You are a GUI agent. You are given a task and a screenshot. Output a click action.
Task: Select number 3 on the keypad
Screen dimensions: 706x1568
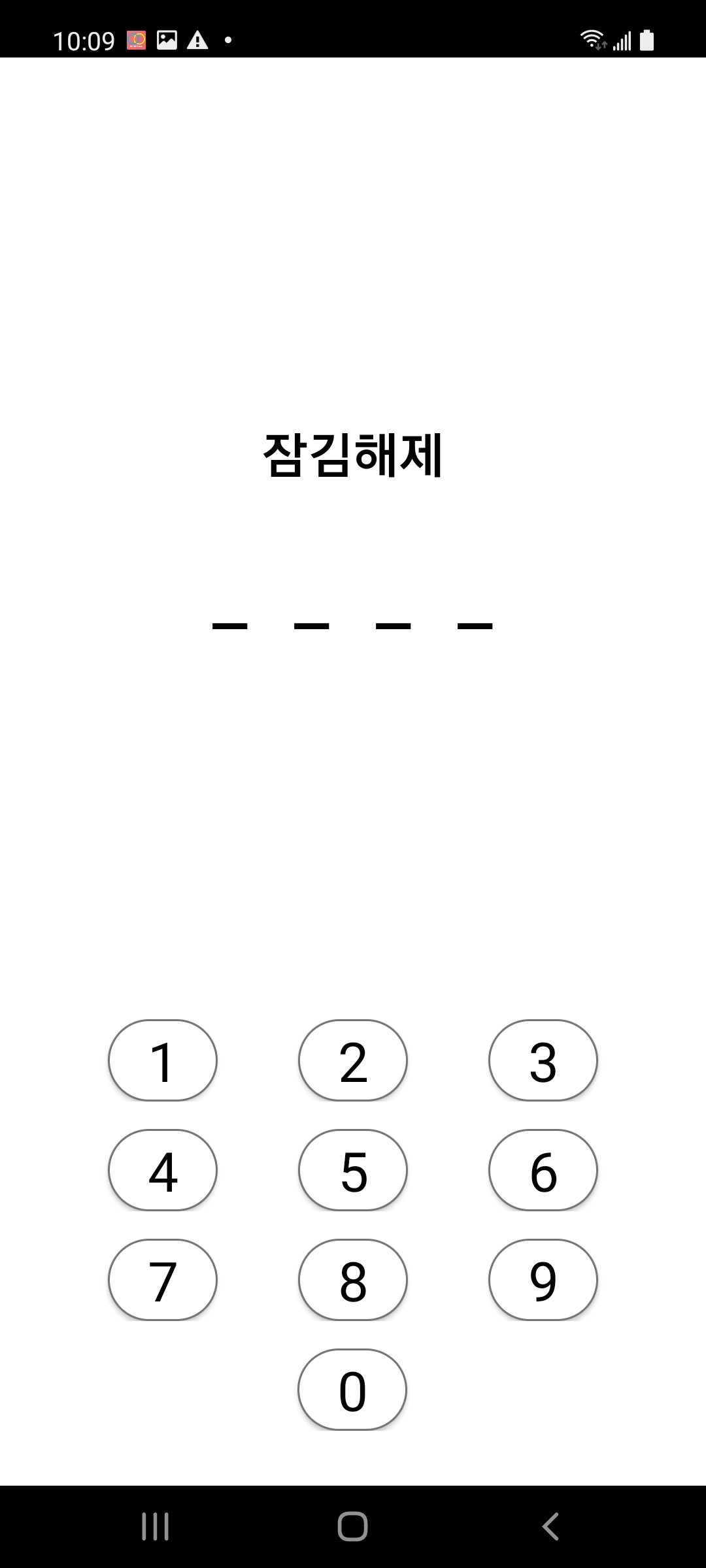543,1060
